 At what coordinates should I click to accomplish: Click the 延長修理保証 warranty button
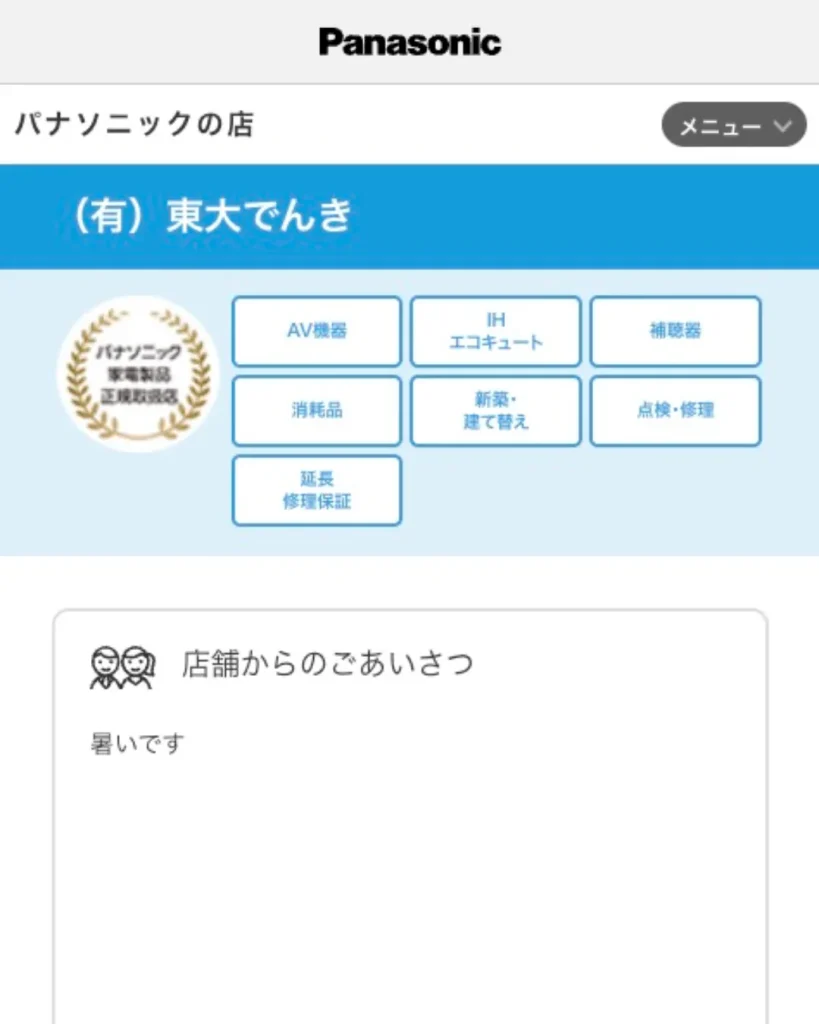pyautogui.click(x=316, y=490)
